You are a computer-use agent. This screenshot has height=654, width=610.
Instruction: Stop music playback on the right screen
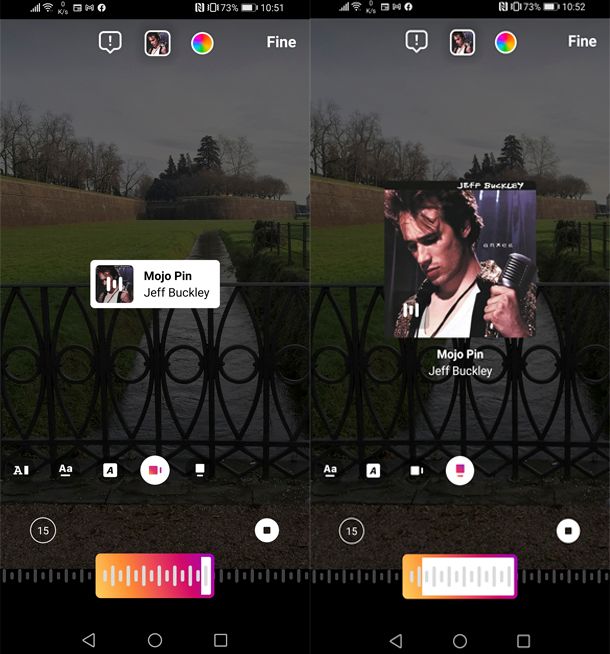[567, 531]
